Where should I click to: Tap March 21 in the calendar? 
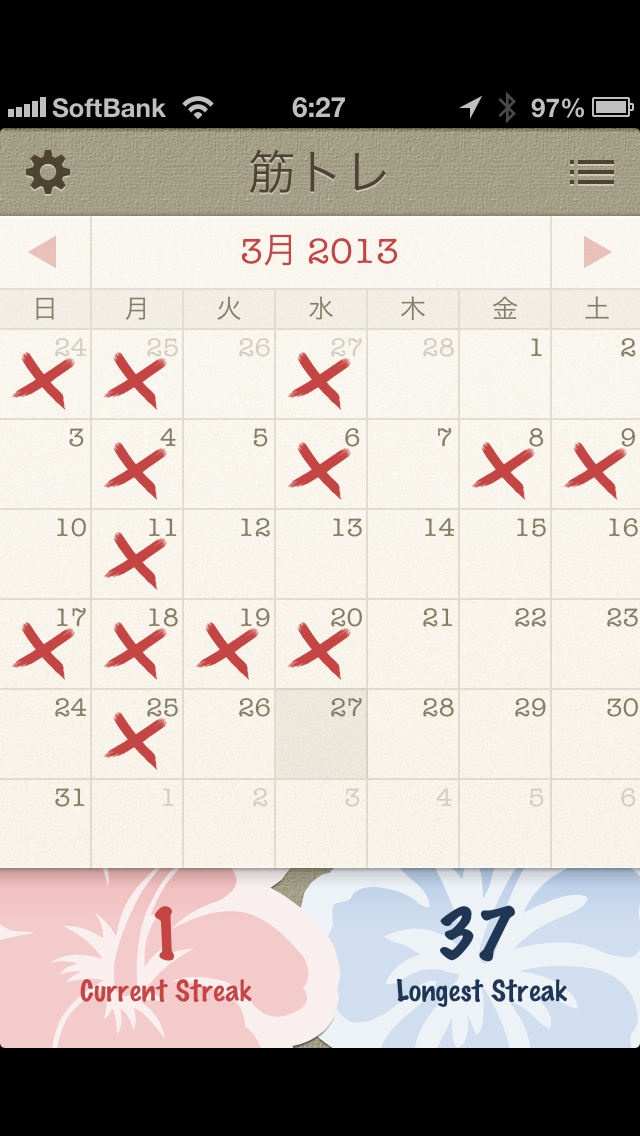click(413, 644)
